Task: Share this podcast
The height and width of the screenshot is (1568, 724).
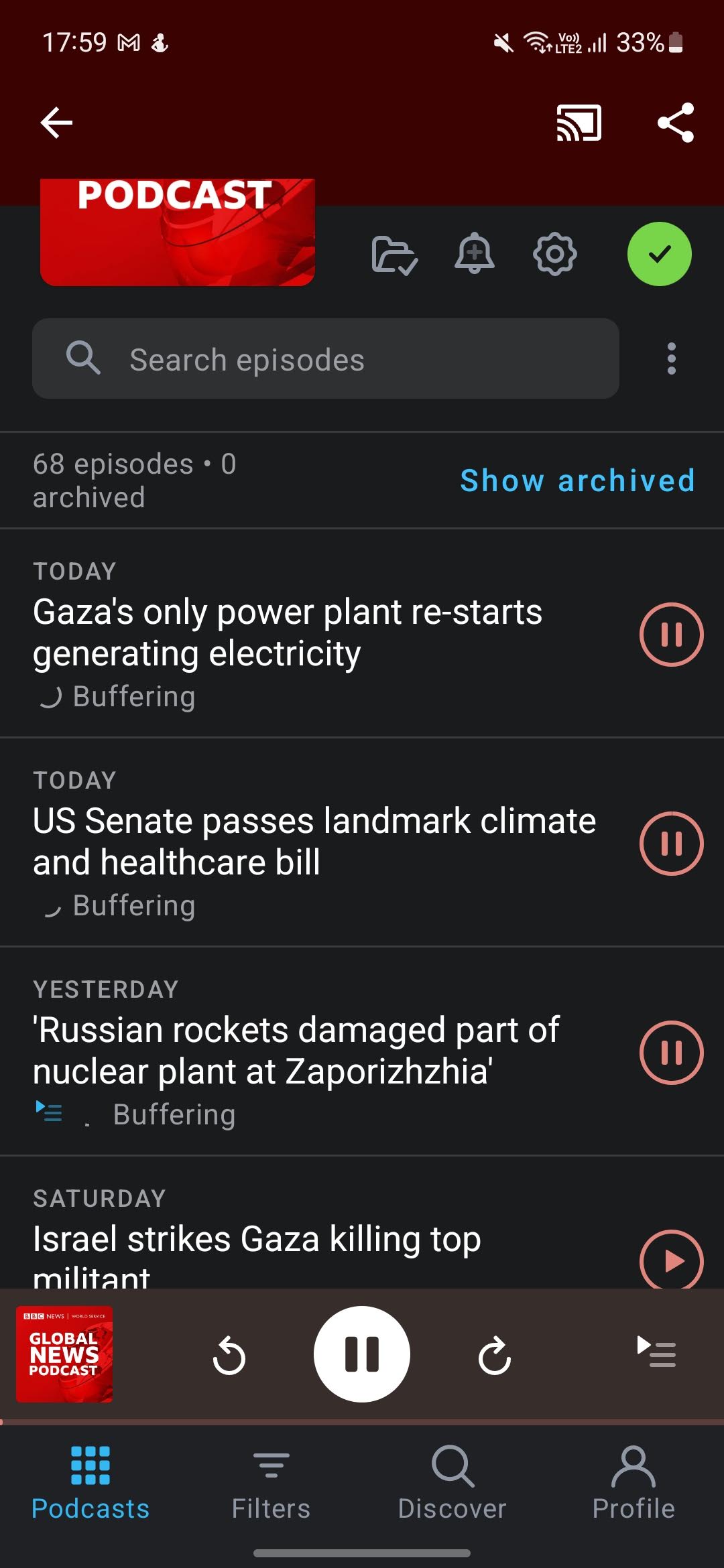Action: coord(676,123)
